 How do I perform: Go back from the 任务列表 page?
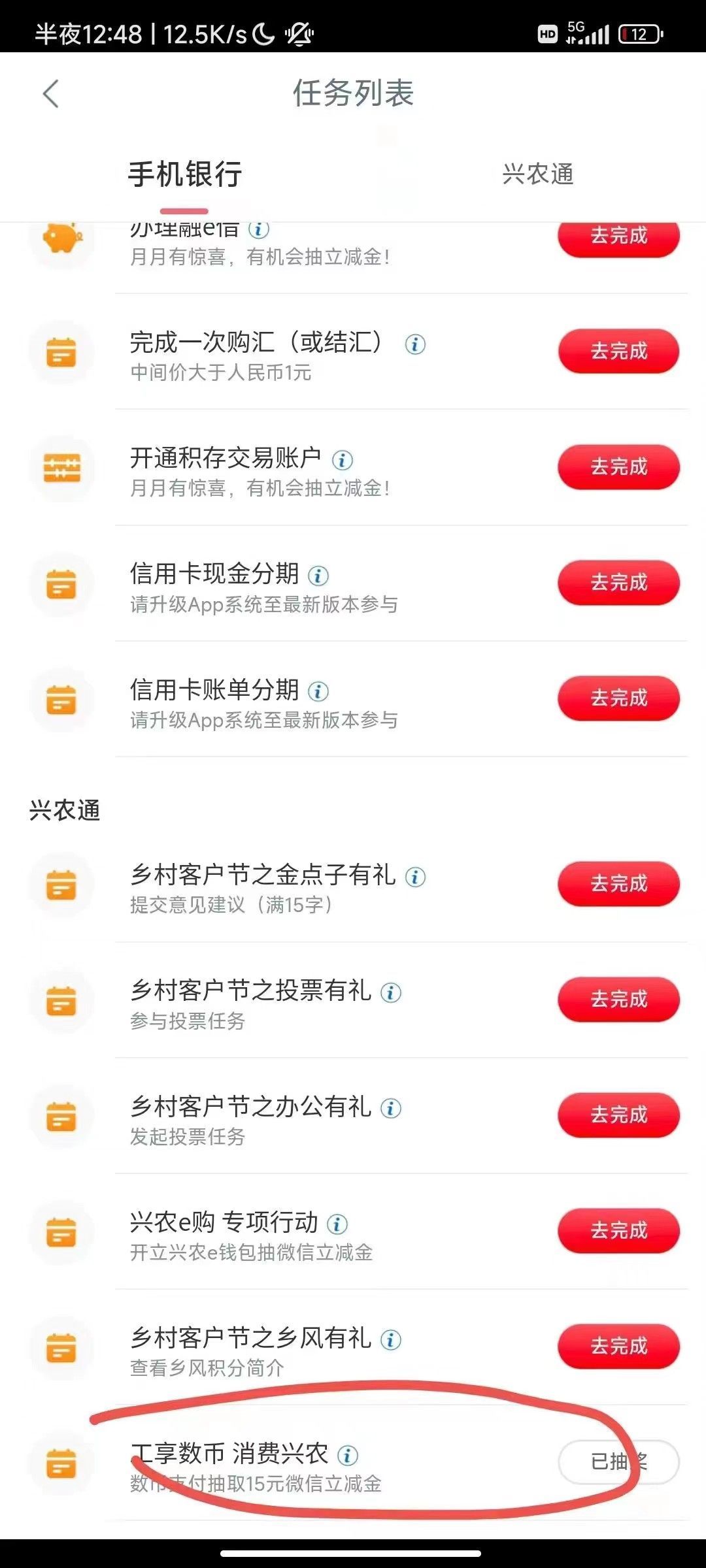[51, 93]
